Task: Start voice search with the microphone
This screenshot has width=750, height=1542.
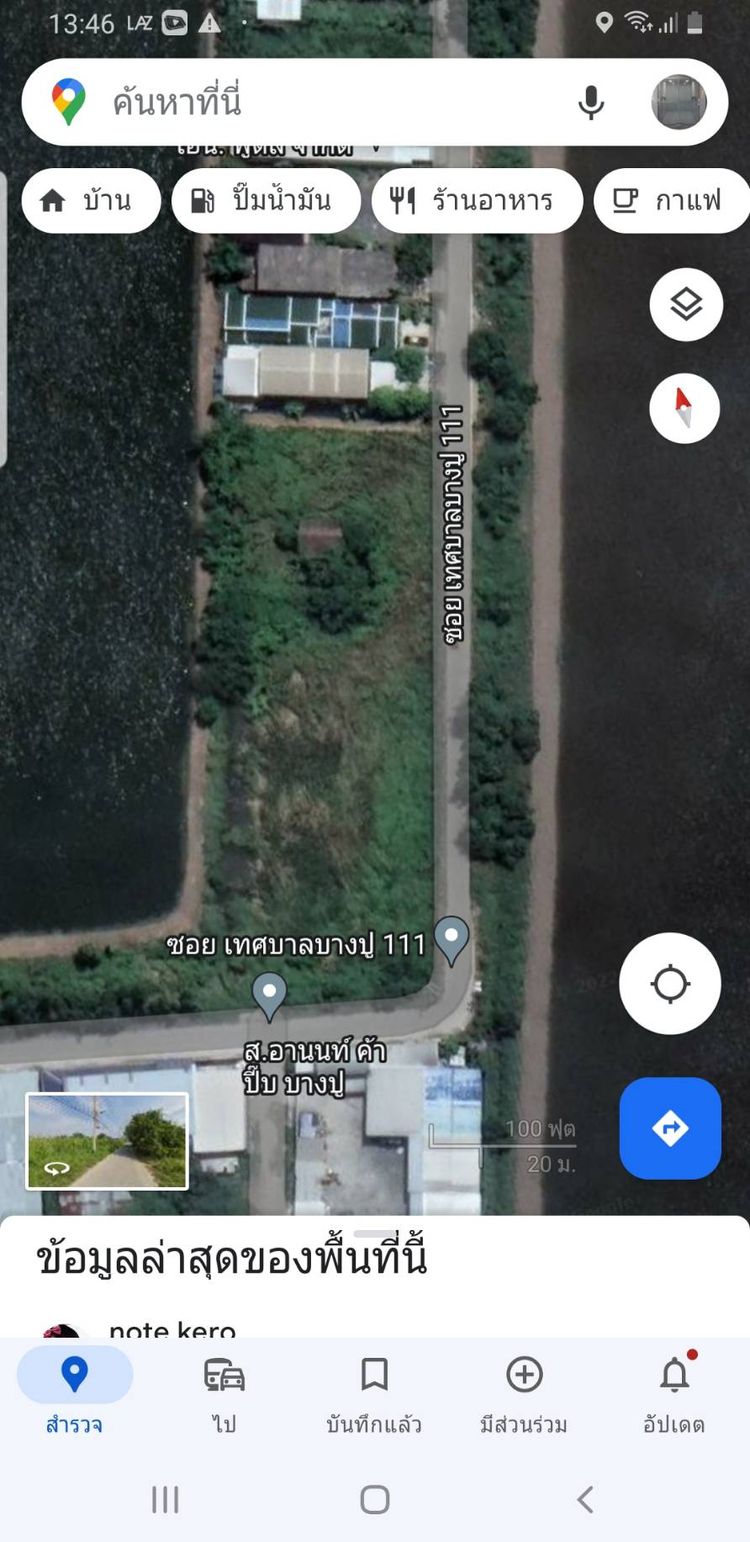Action: [591, 102]
